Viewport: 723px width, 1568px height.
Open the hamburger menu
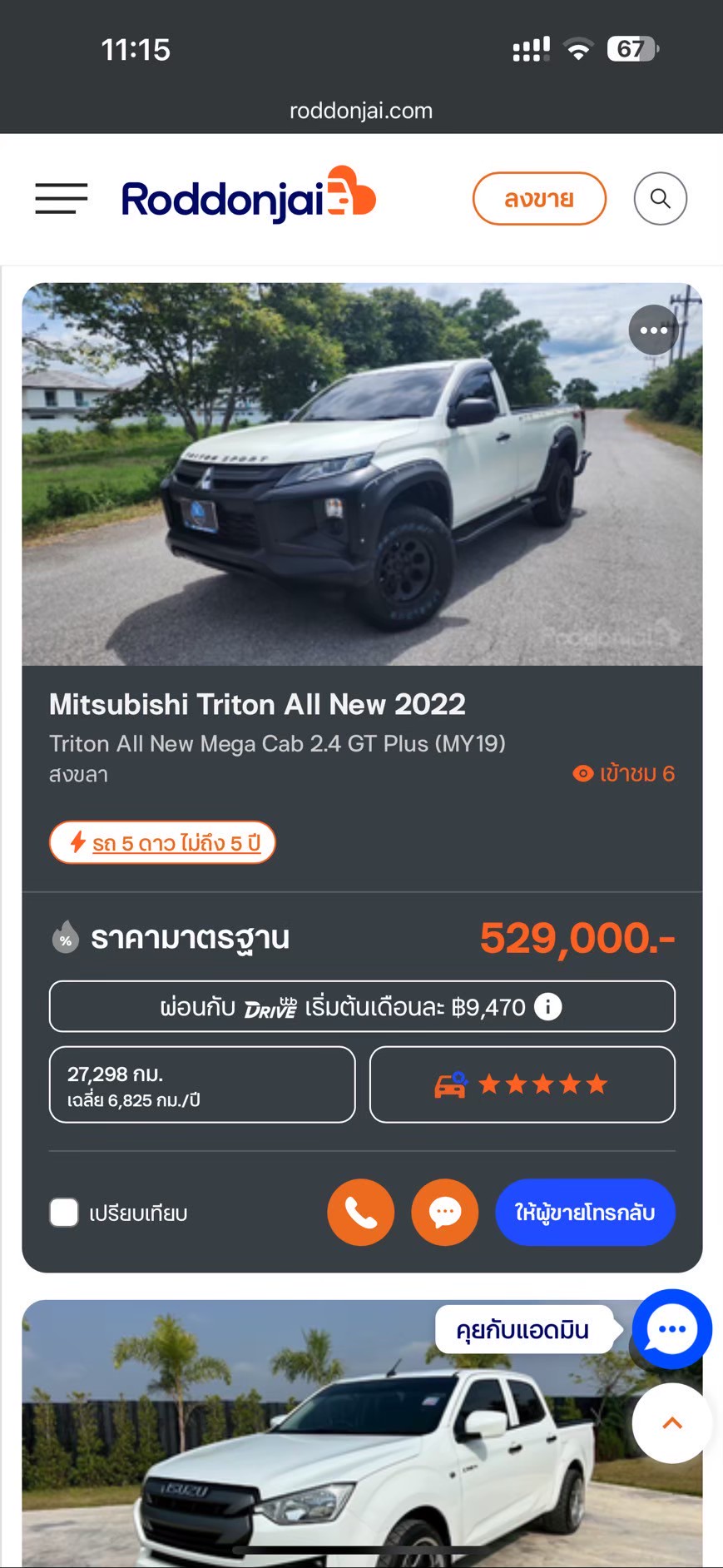tap(61, 199)
